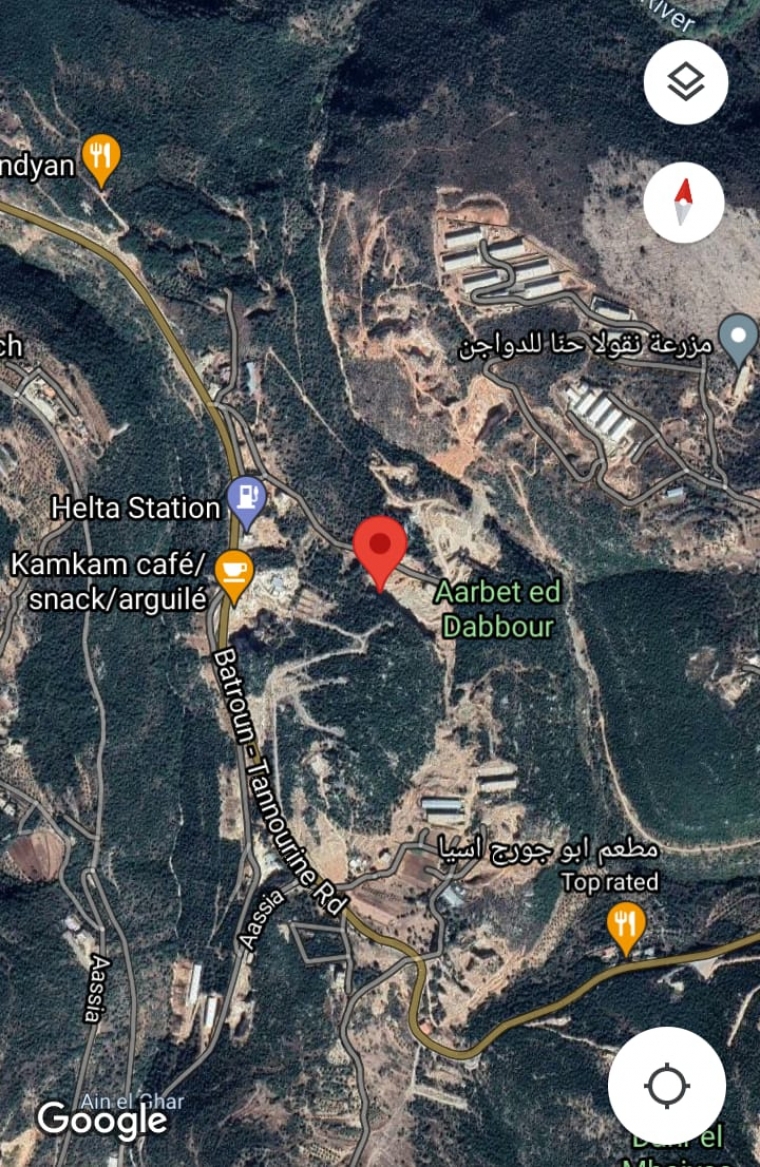Center map on my location
The width and height of the screenshot is (760, 1167).
click(x=667, y=1085)
